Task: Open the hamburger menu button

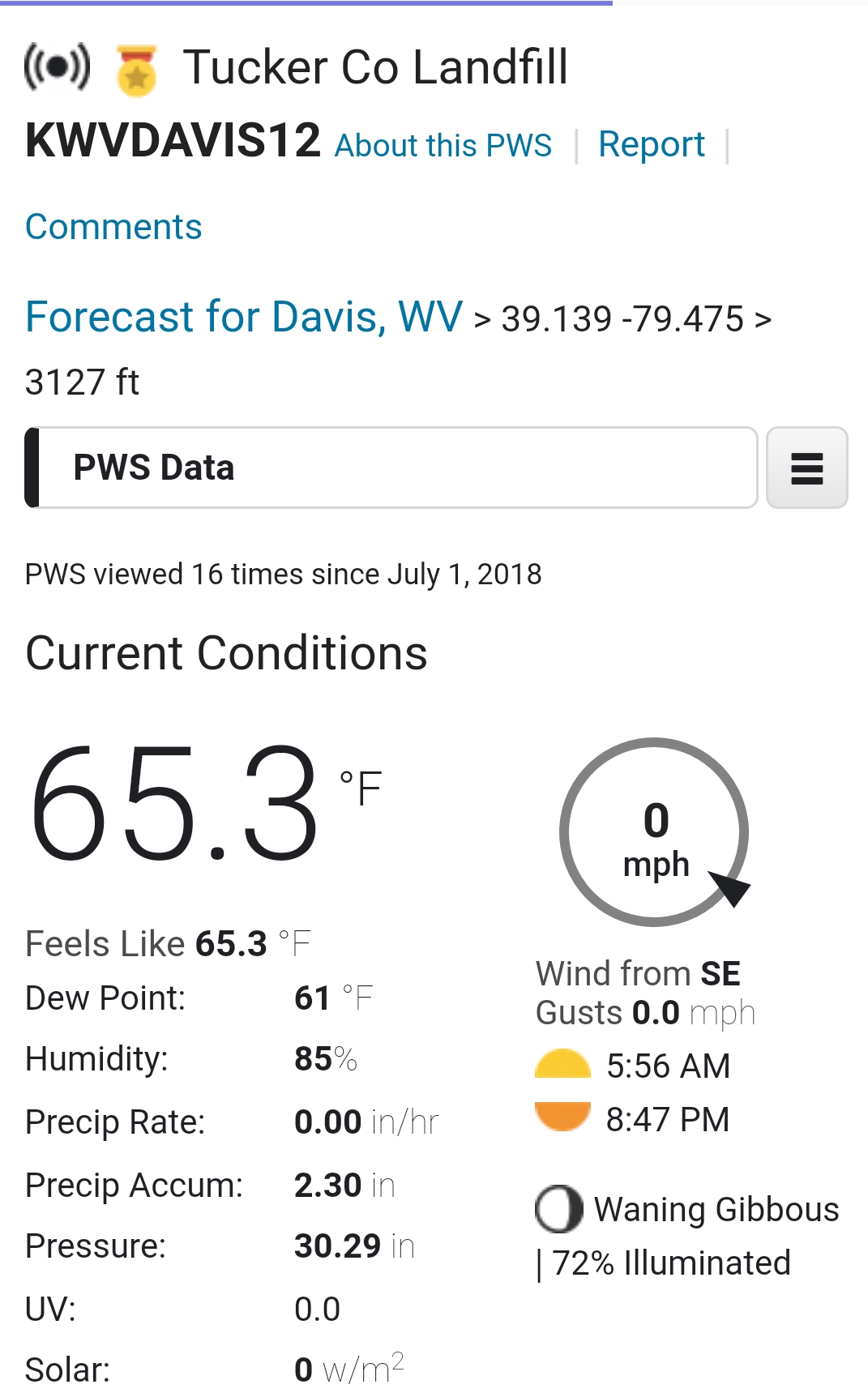Action: 806,468
